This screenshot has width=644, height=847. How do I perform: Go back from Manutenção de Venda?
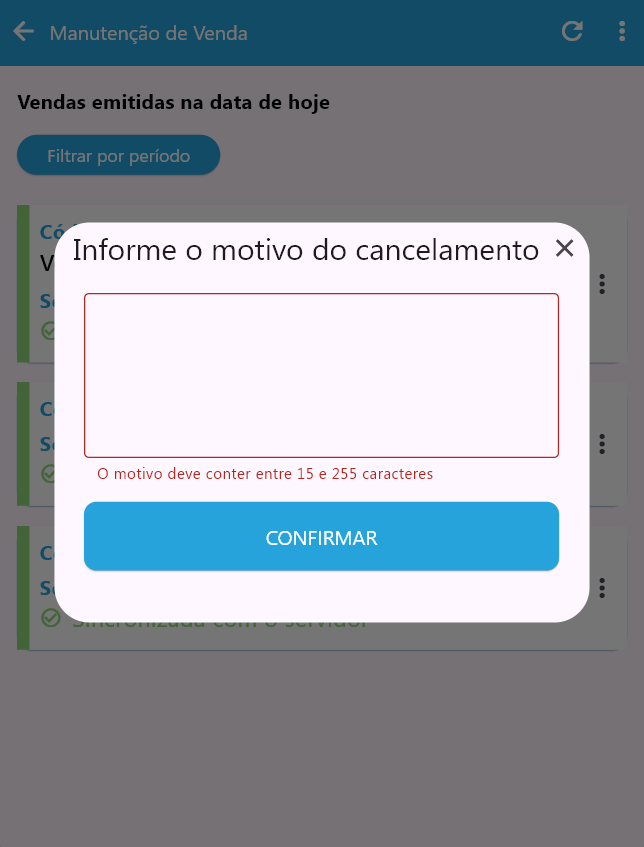click(x=24, y=32)
